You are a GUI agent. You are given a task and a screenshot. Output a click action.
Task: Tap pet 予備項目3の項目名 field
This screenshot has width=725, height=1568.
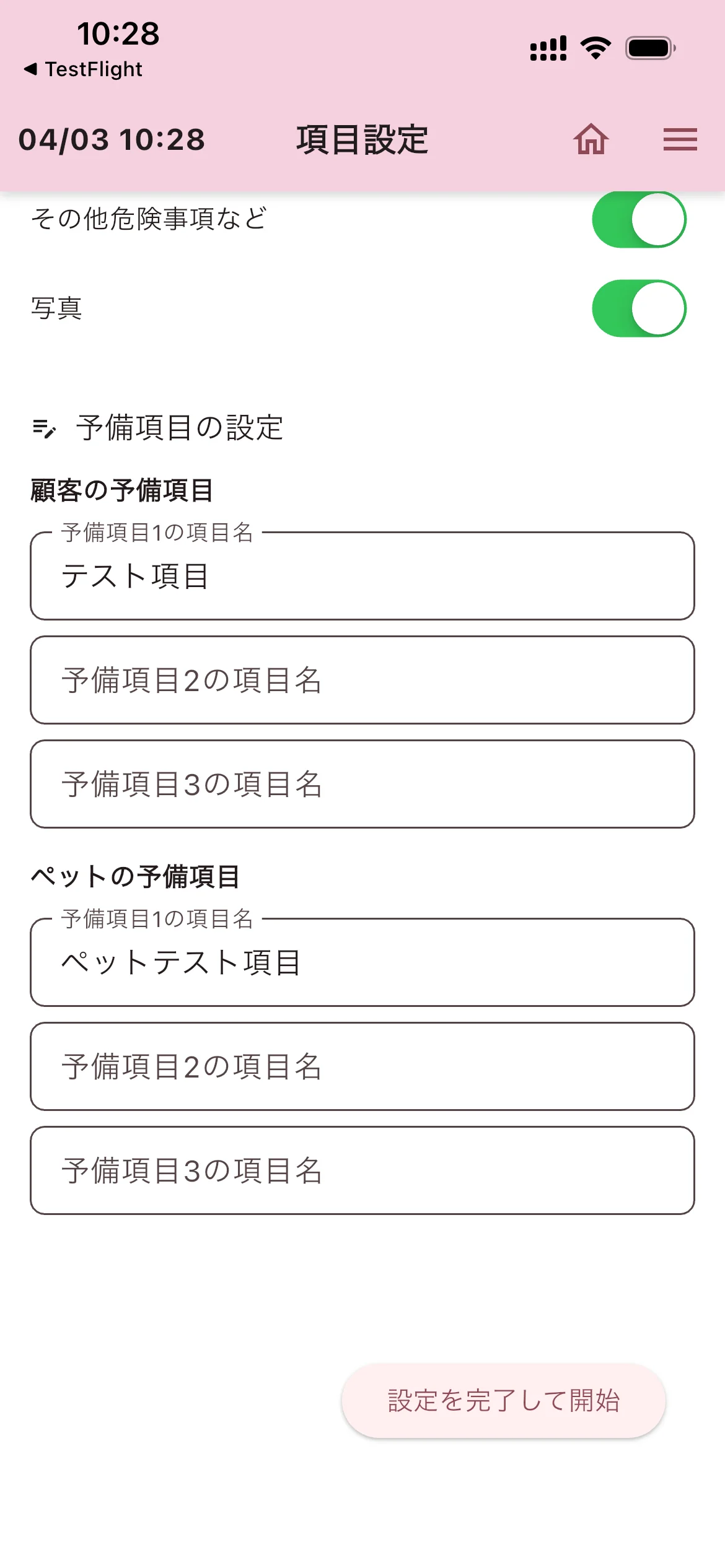(x=362, y=1170)
